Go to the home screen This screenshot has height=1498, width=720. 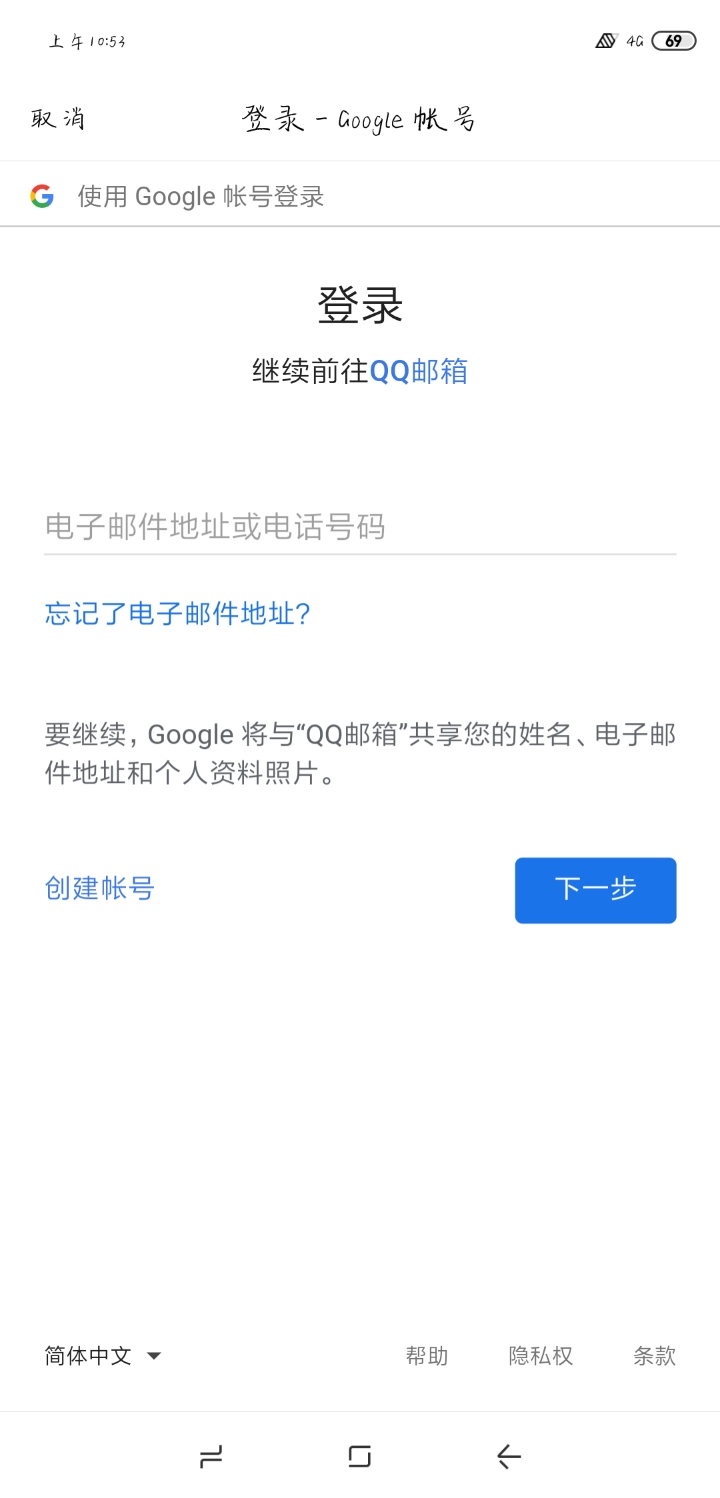click(360, 1456)
